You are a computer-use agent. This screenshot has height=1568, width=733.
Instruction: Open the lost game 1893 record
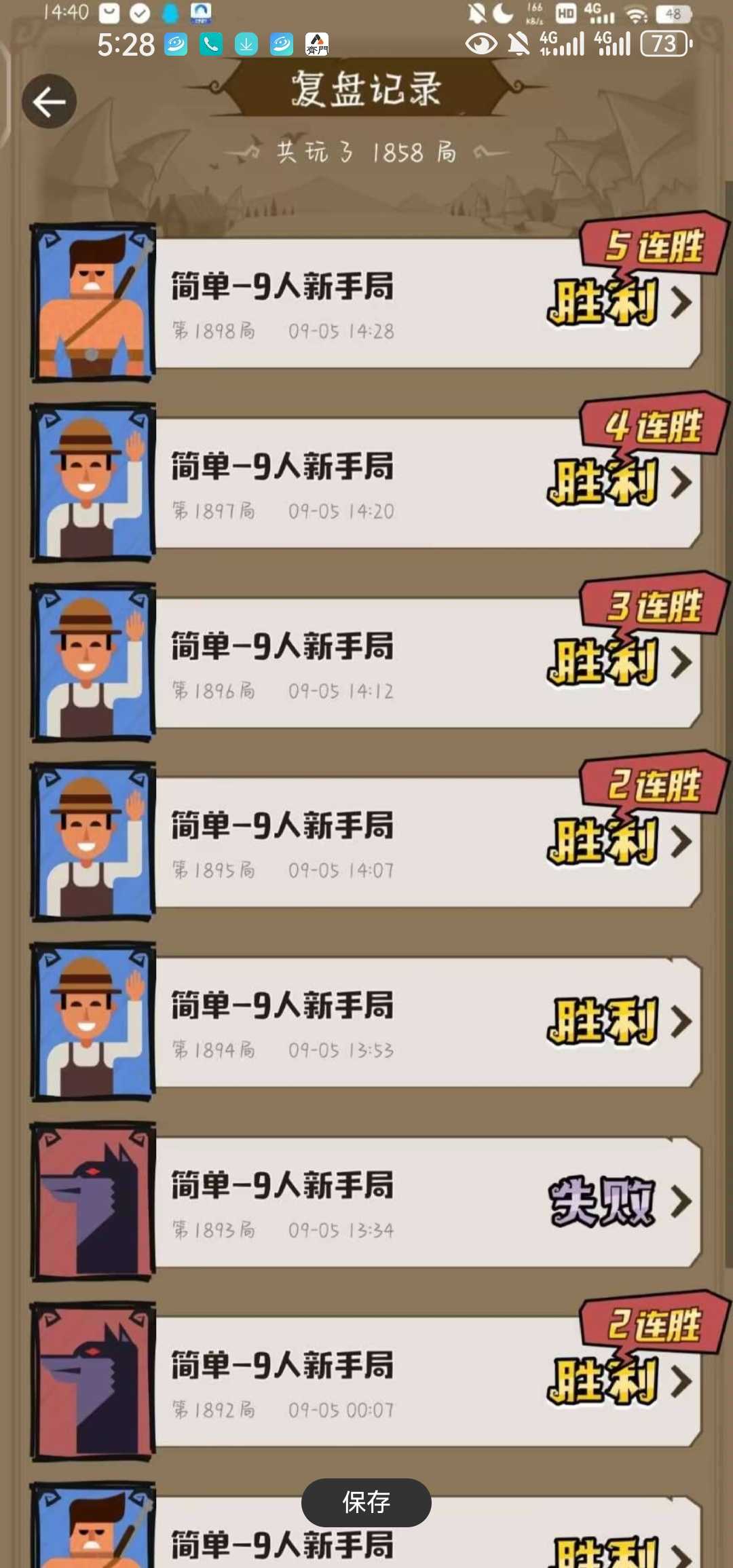[428, 1202]
